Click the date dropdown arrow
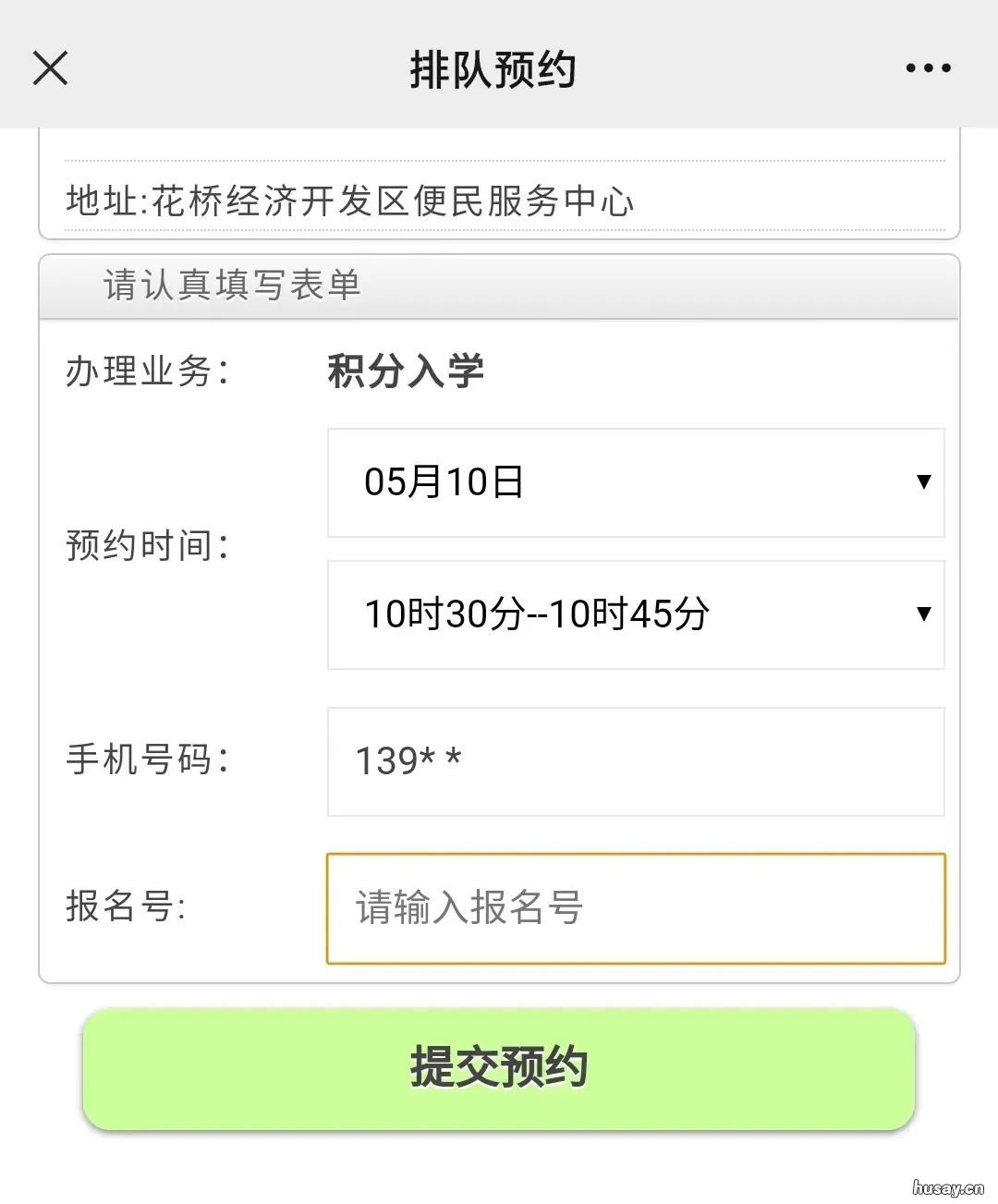Viewport: 998px width, 1204px height. (x=921, y=481)
